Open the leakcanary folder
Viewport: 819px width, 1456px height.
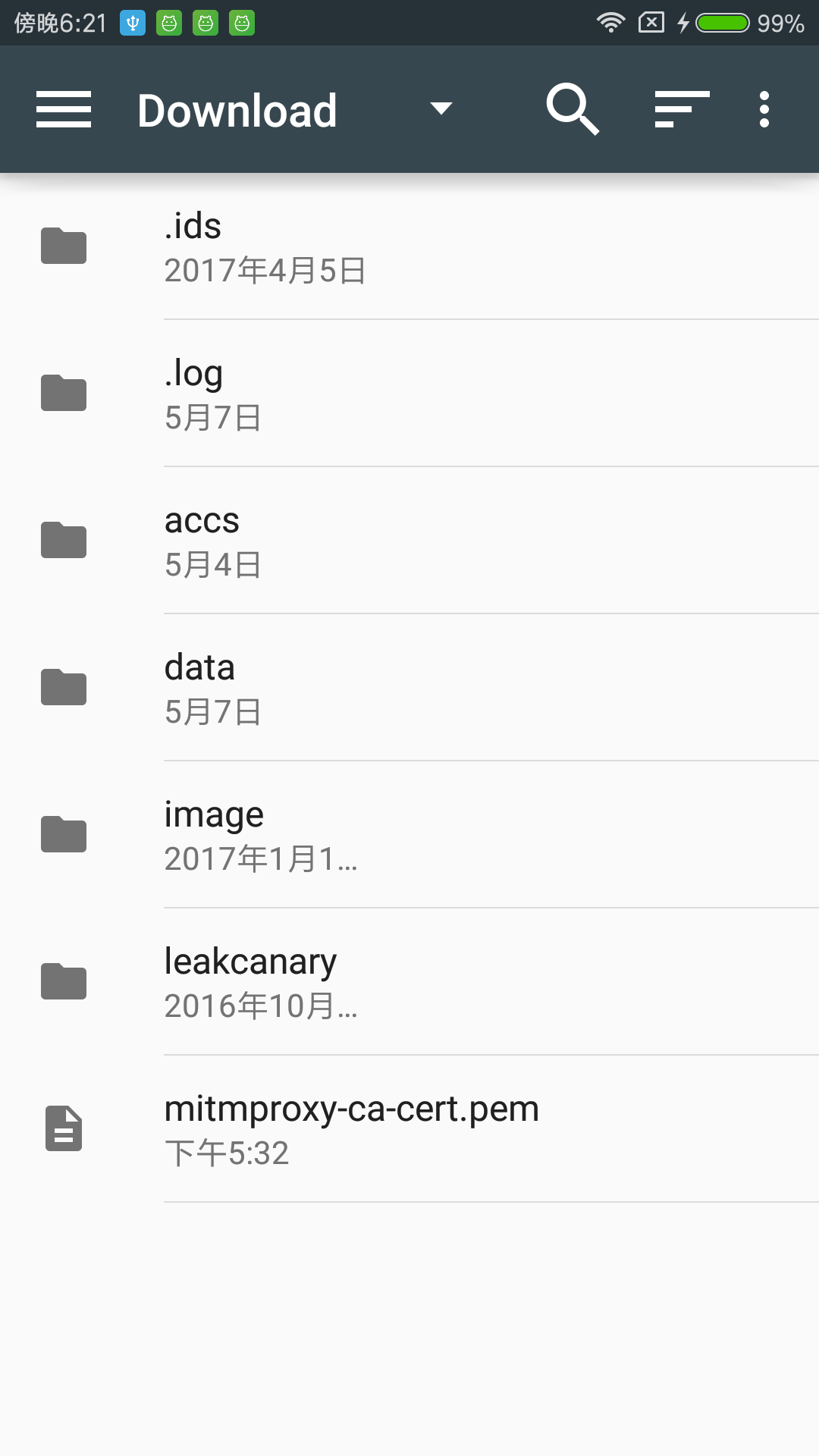click(409, 983)
